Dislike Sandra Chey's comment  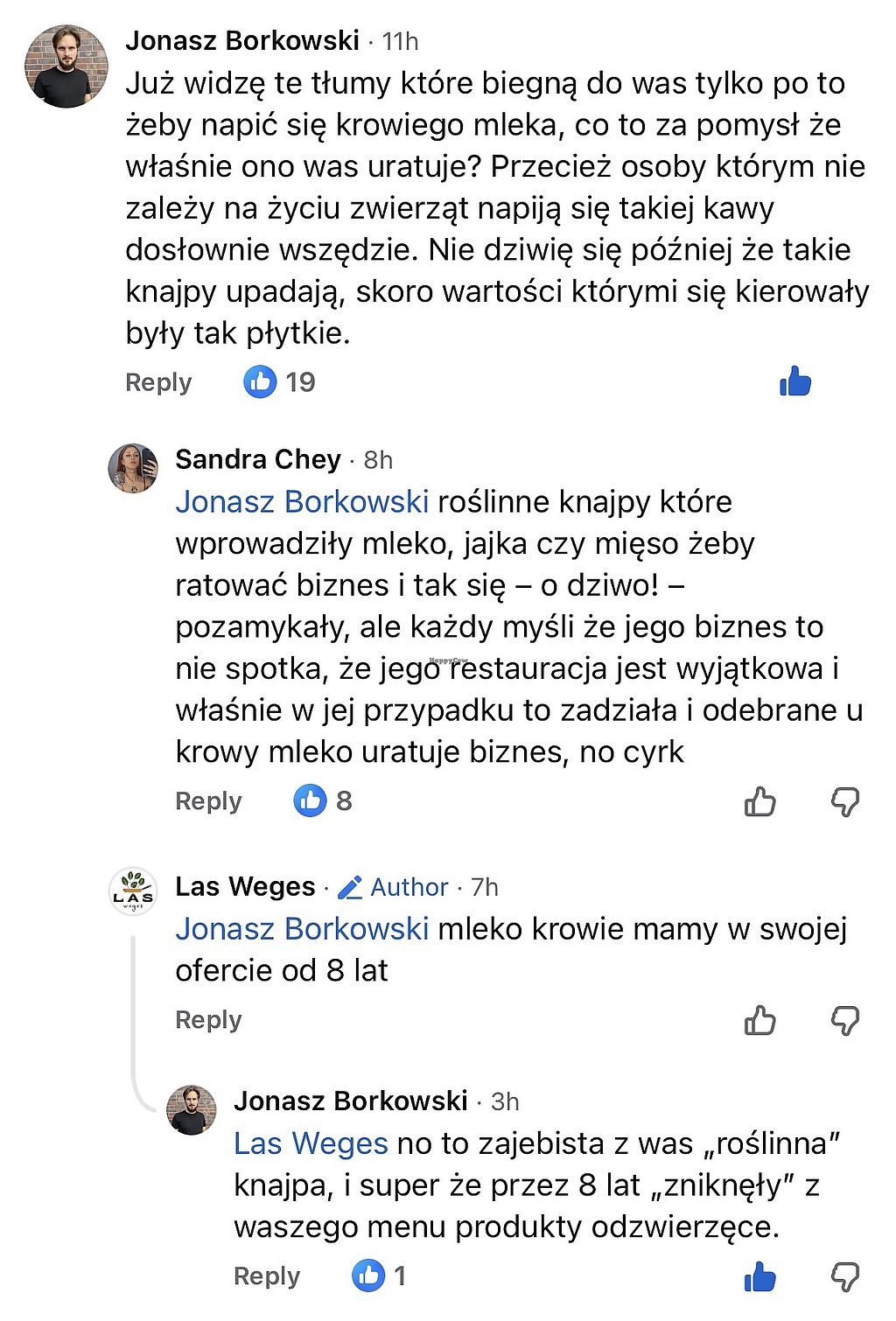click(x=844, y=801)
